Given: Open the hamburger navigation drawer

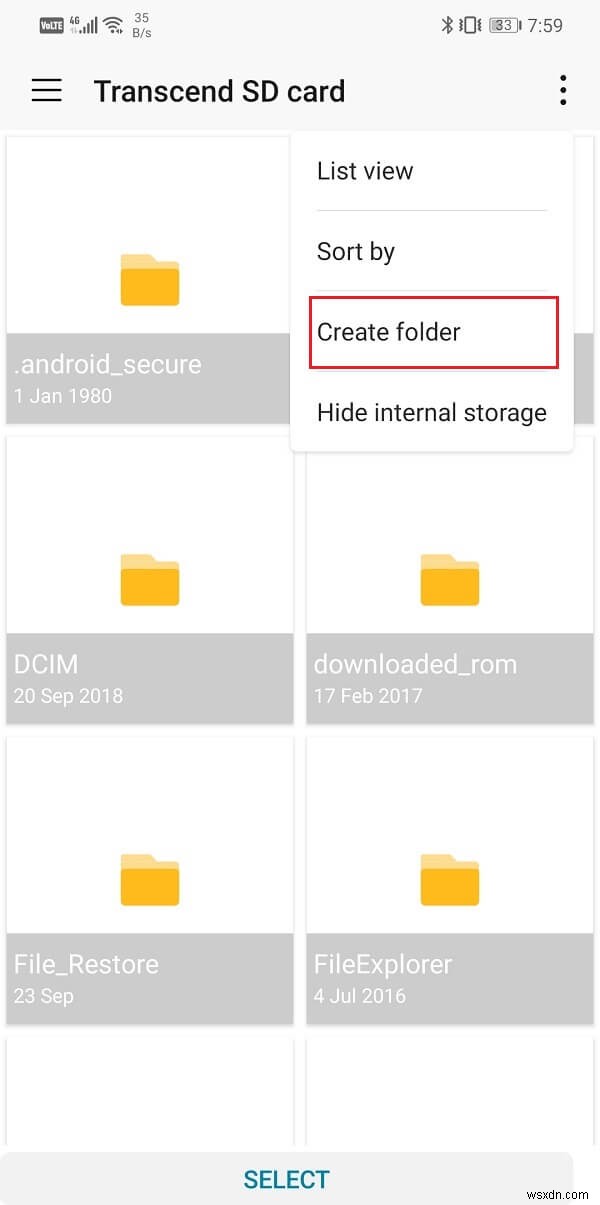Looking at the screenshot, I should pos(47,91).
